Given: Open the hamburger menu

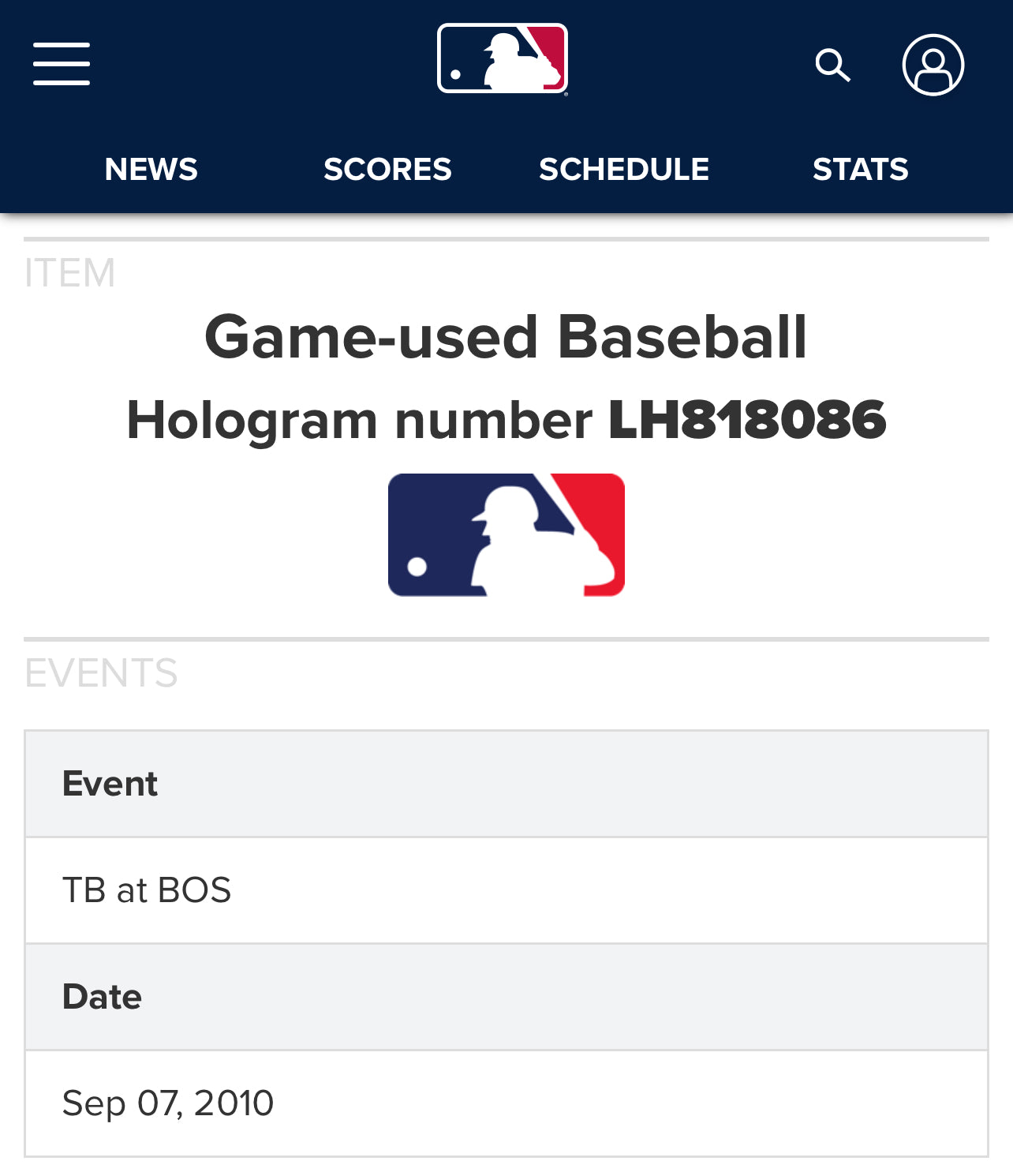Looking at the screenshot, I should [x=62, y=64].
